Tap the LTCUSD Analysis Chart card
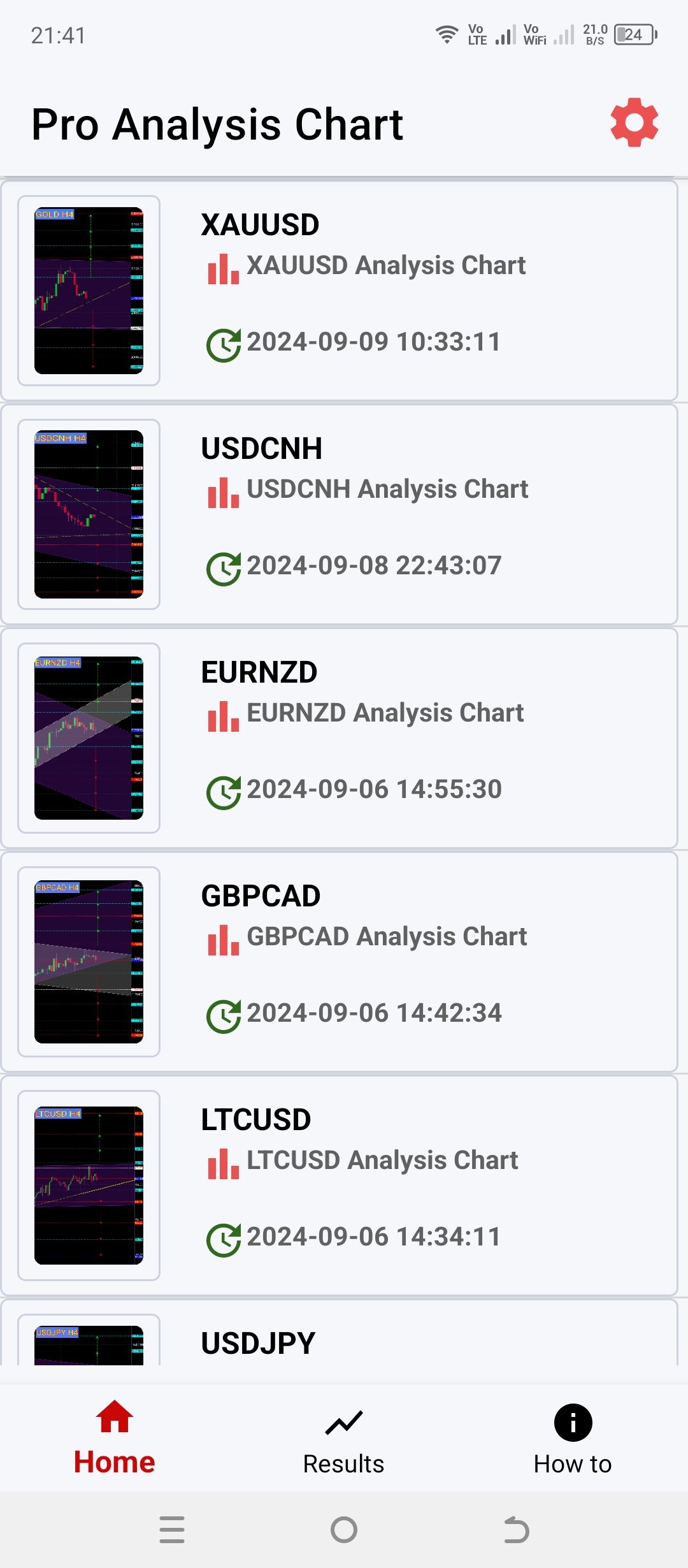The image size is (688, 1568). [x=339, y=1186]
